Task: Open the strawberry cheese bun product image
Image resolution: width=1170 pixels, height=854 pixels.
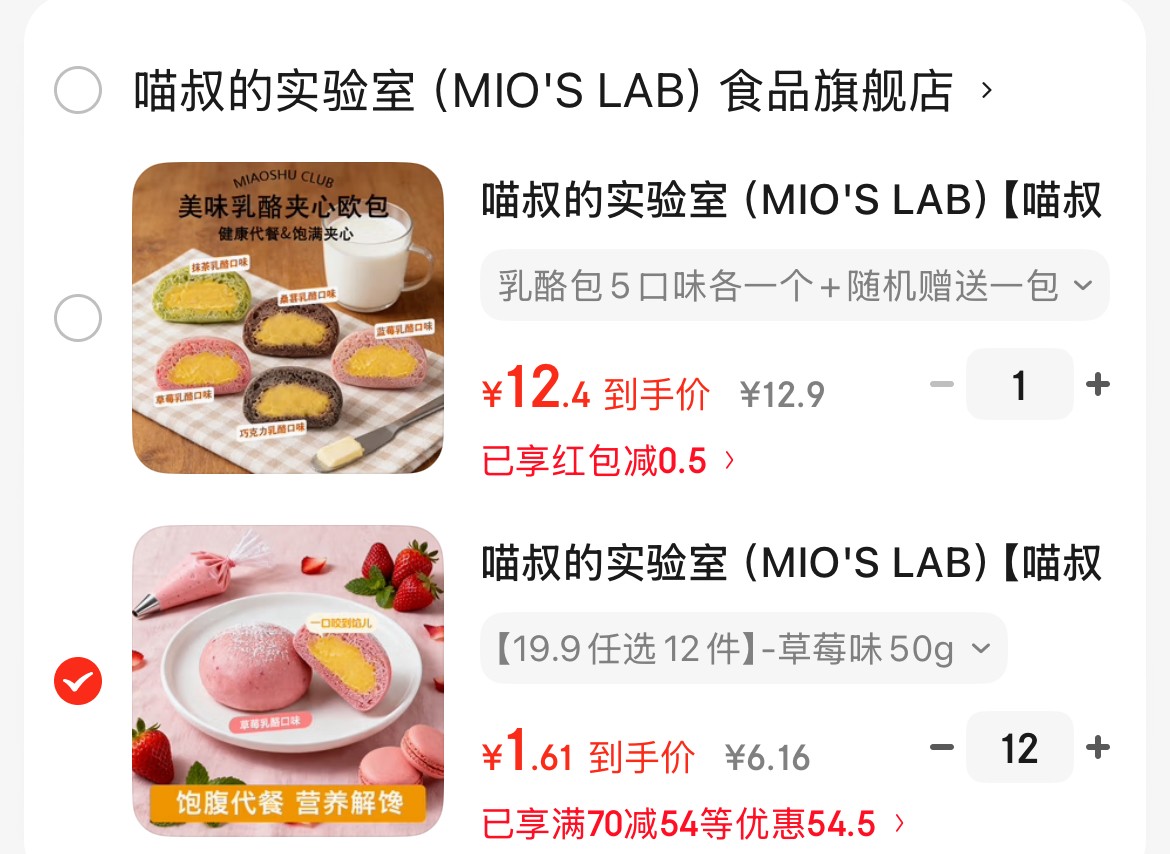Action: point(288,681)
